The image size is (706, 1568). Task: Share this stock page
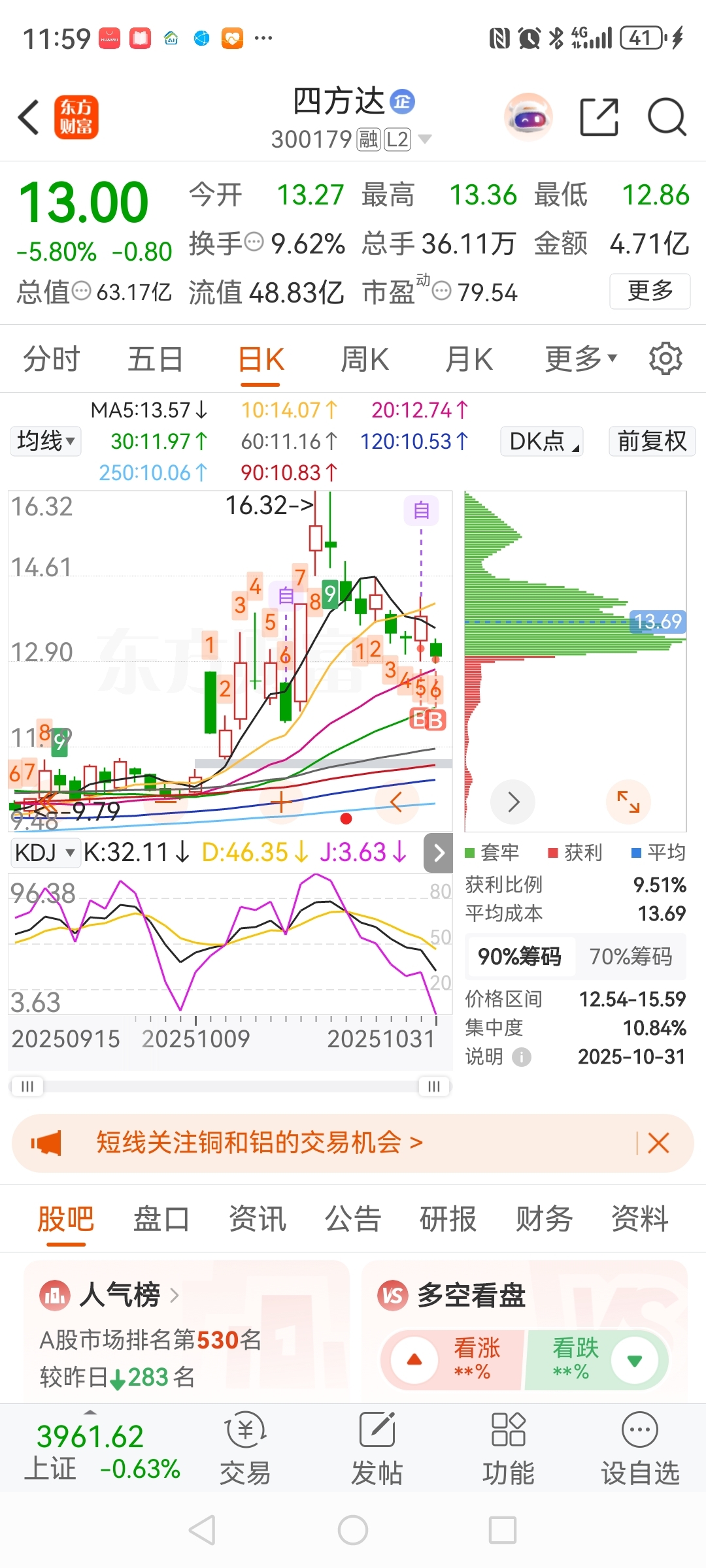[599, 118]
